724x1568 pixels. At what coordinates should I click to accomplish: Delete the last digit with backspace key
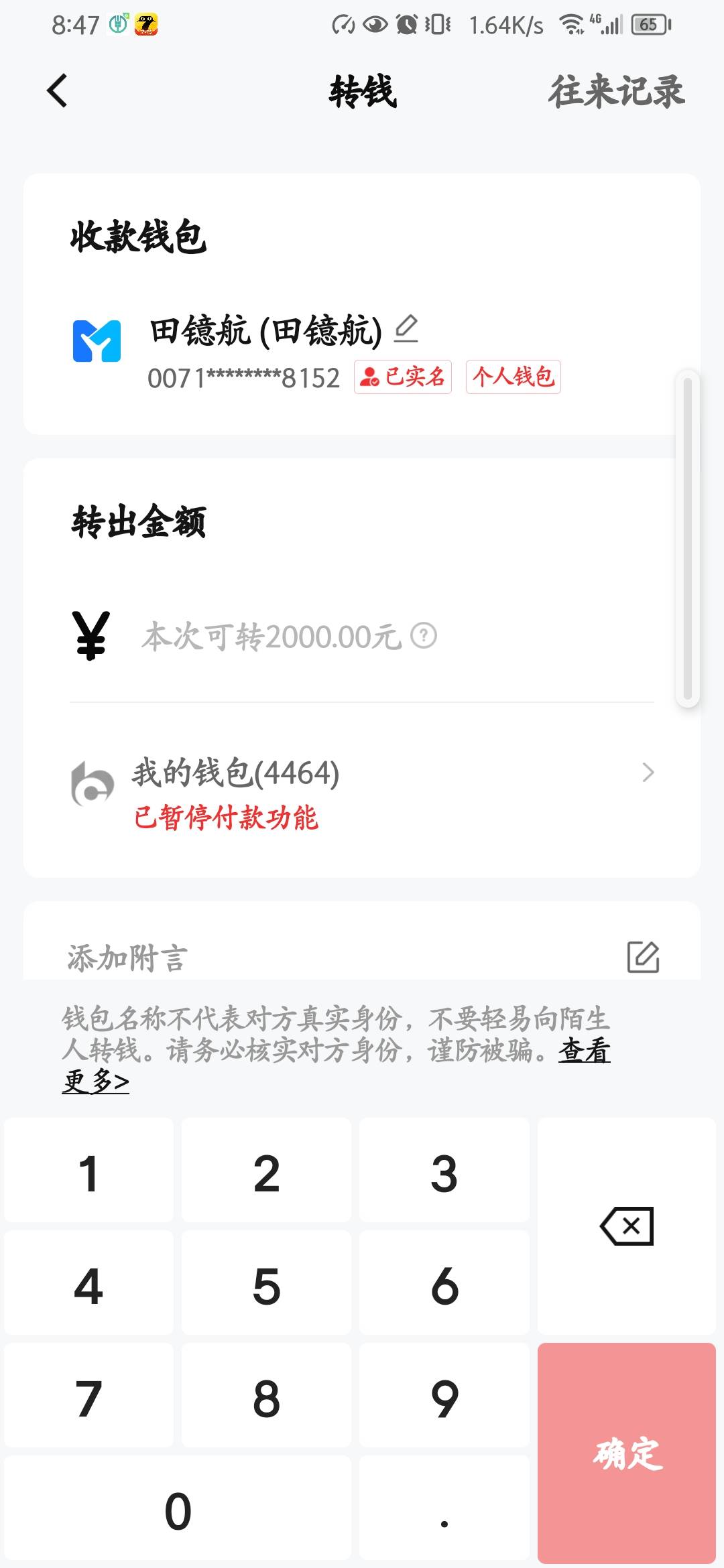pos(626,1226)
